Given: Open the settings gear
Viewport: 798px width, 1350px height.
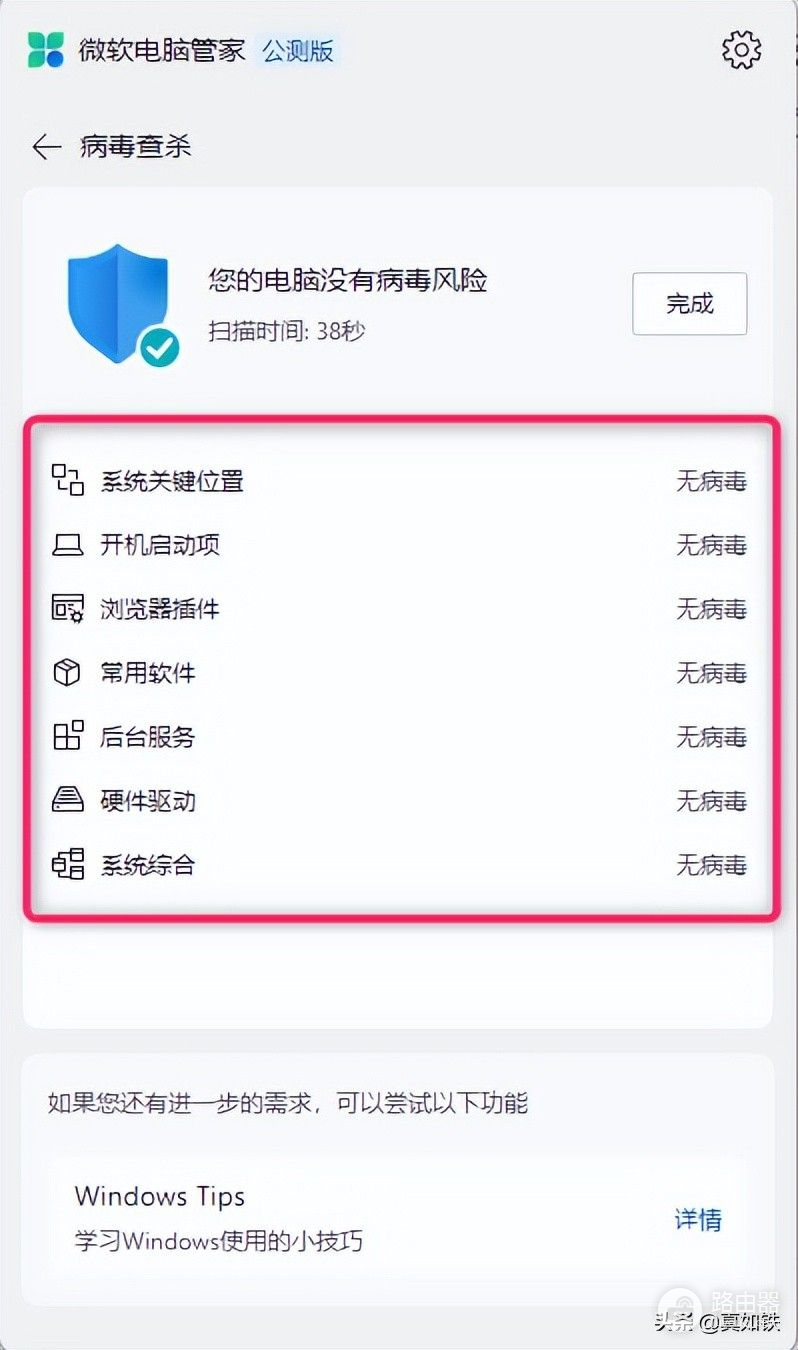Looking at the screenshot, I should pos(741,50).
